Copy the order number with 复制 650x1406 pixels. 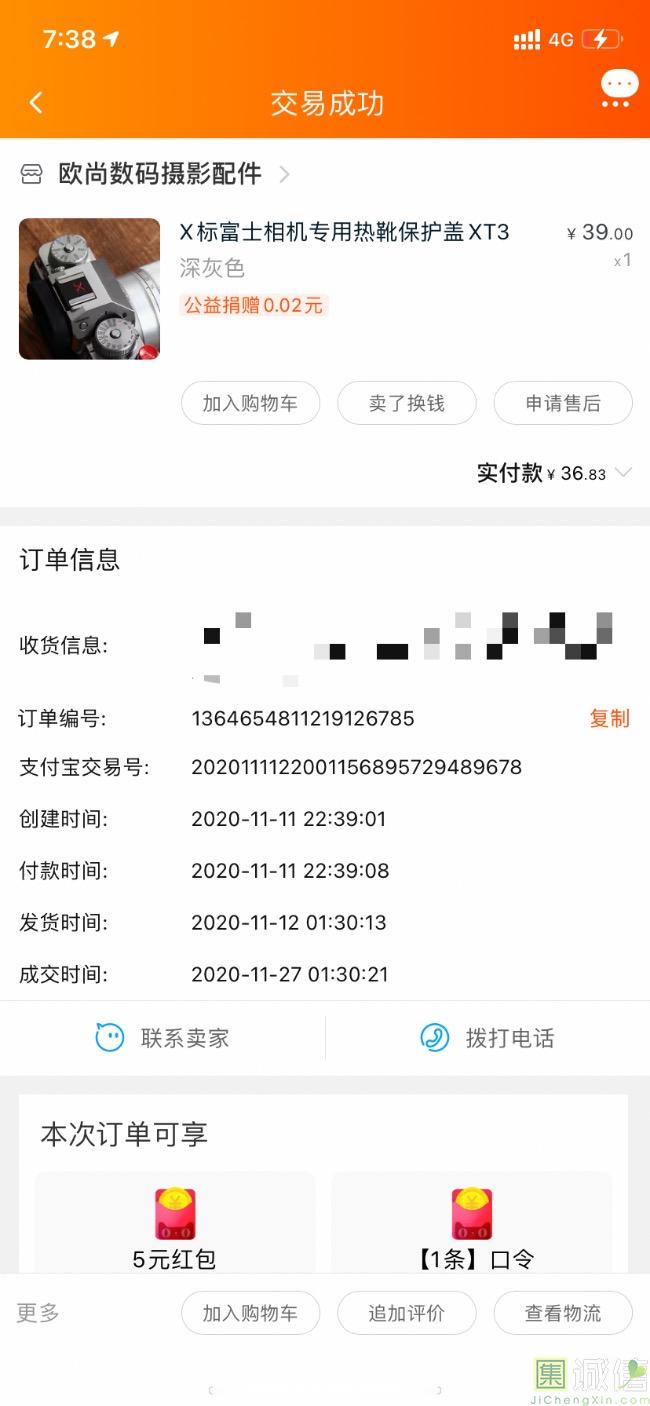pyautogui.click(x=609, y=718)
